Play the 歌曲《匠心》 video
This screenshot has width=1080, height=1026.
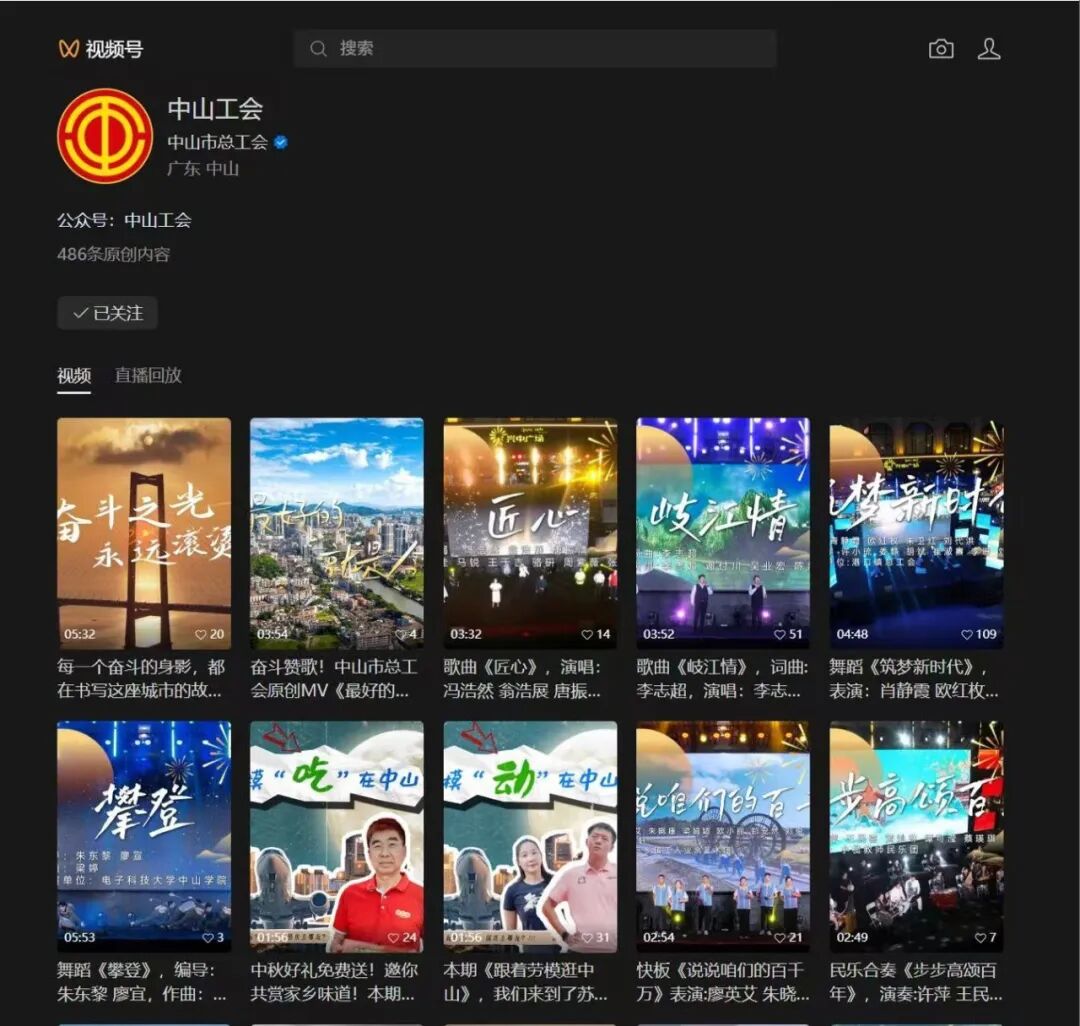tap(530, 533)
